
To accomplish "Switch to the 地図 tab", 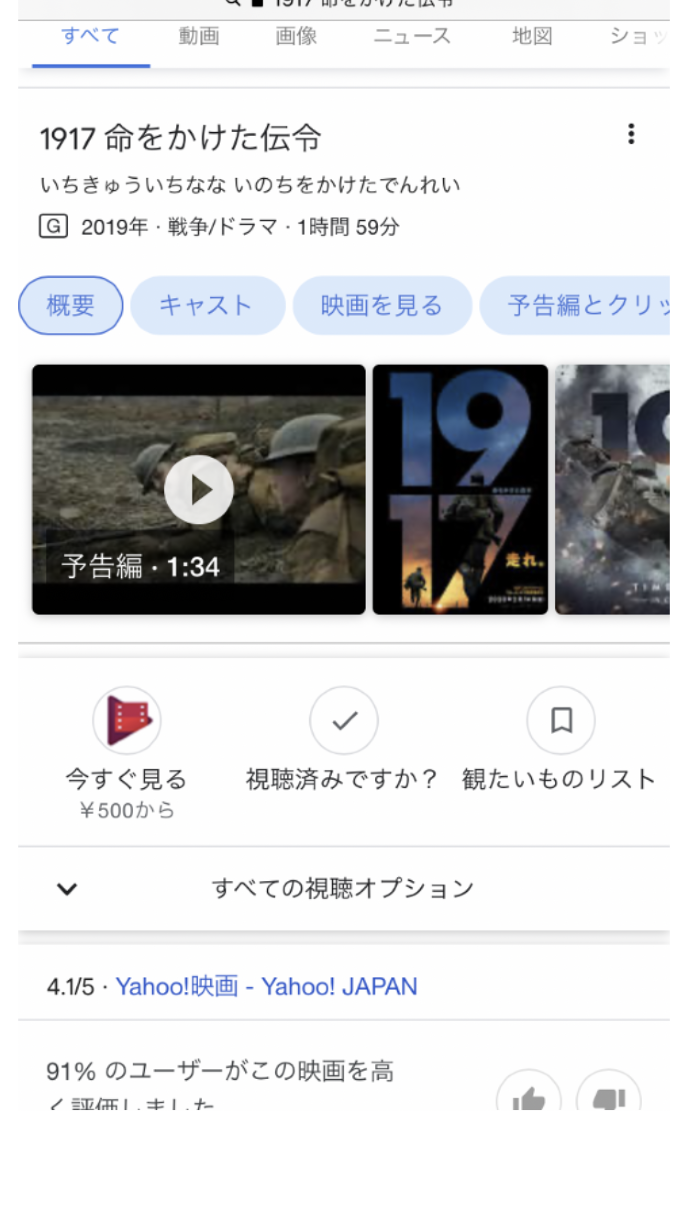I will [x=532, y=37].
